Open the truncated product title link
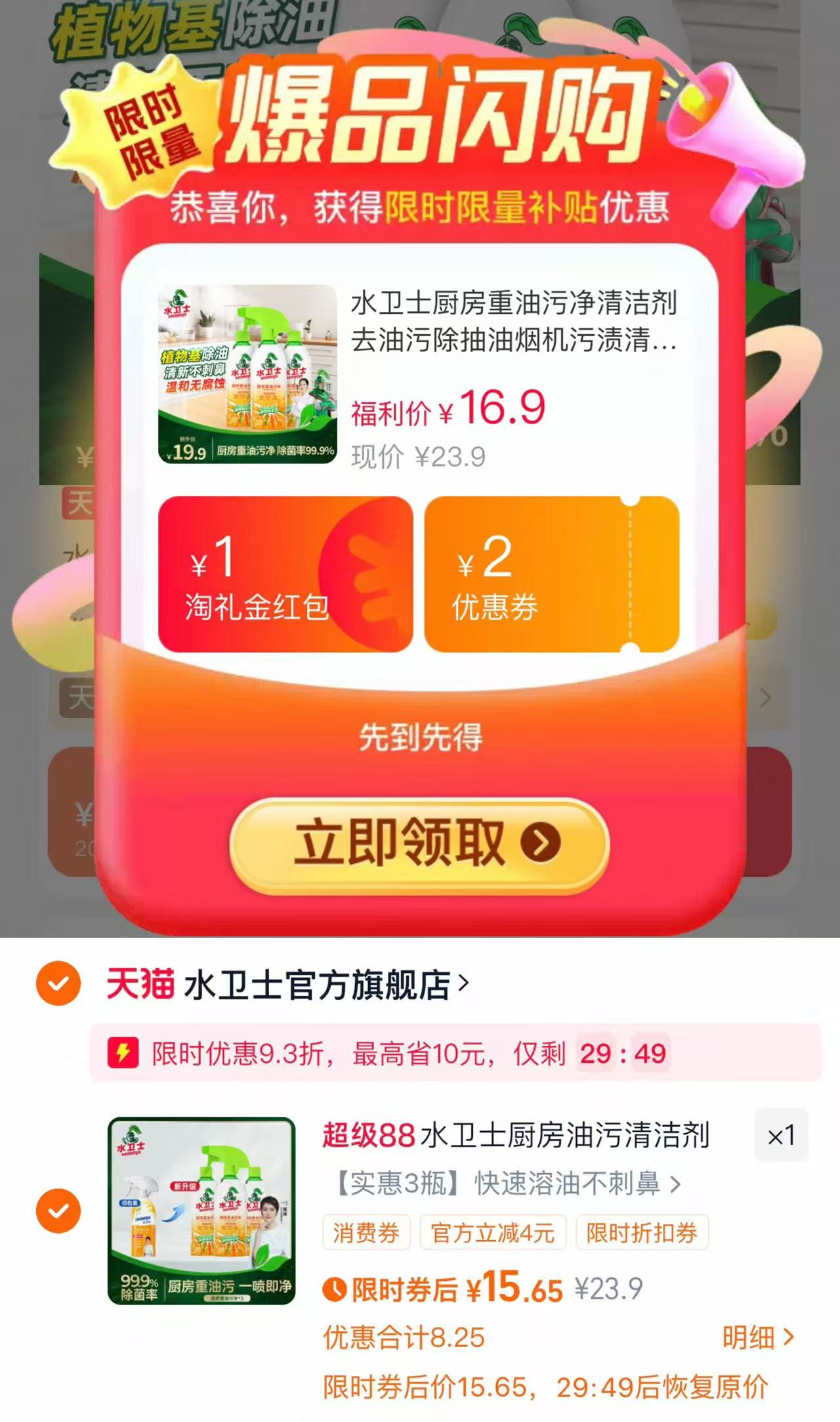The image size is (840, 1422). pyautogui.click(x=517, y=322)
